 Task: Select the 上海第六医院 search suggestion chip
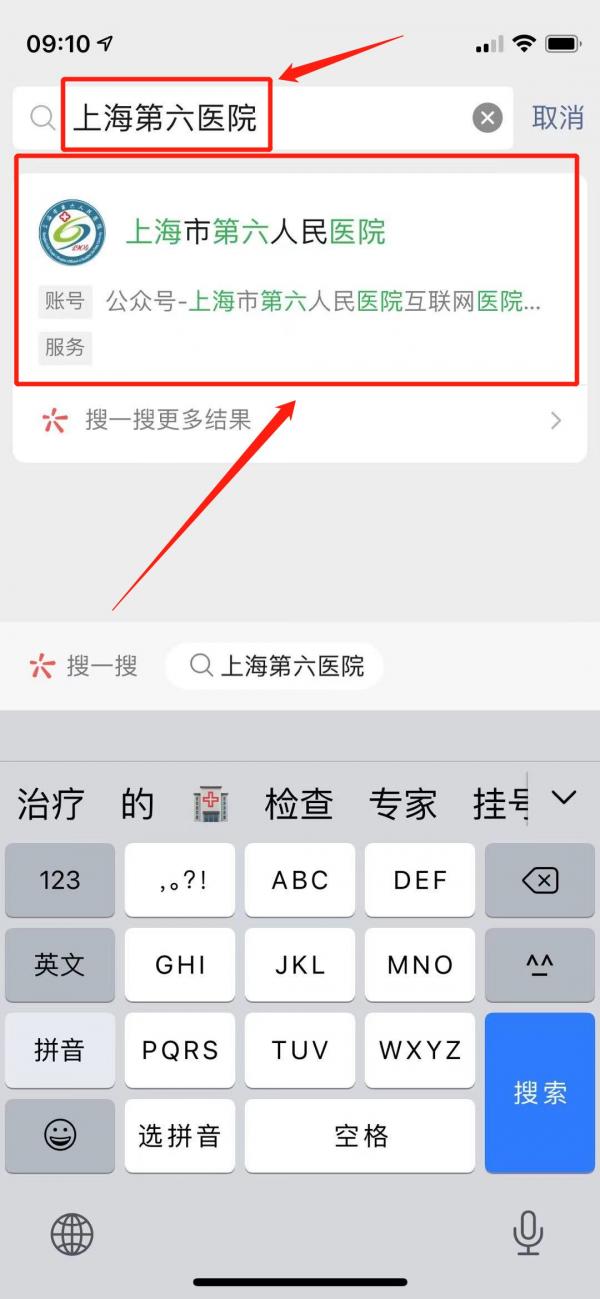pos(274,666)
